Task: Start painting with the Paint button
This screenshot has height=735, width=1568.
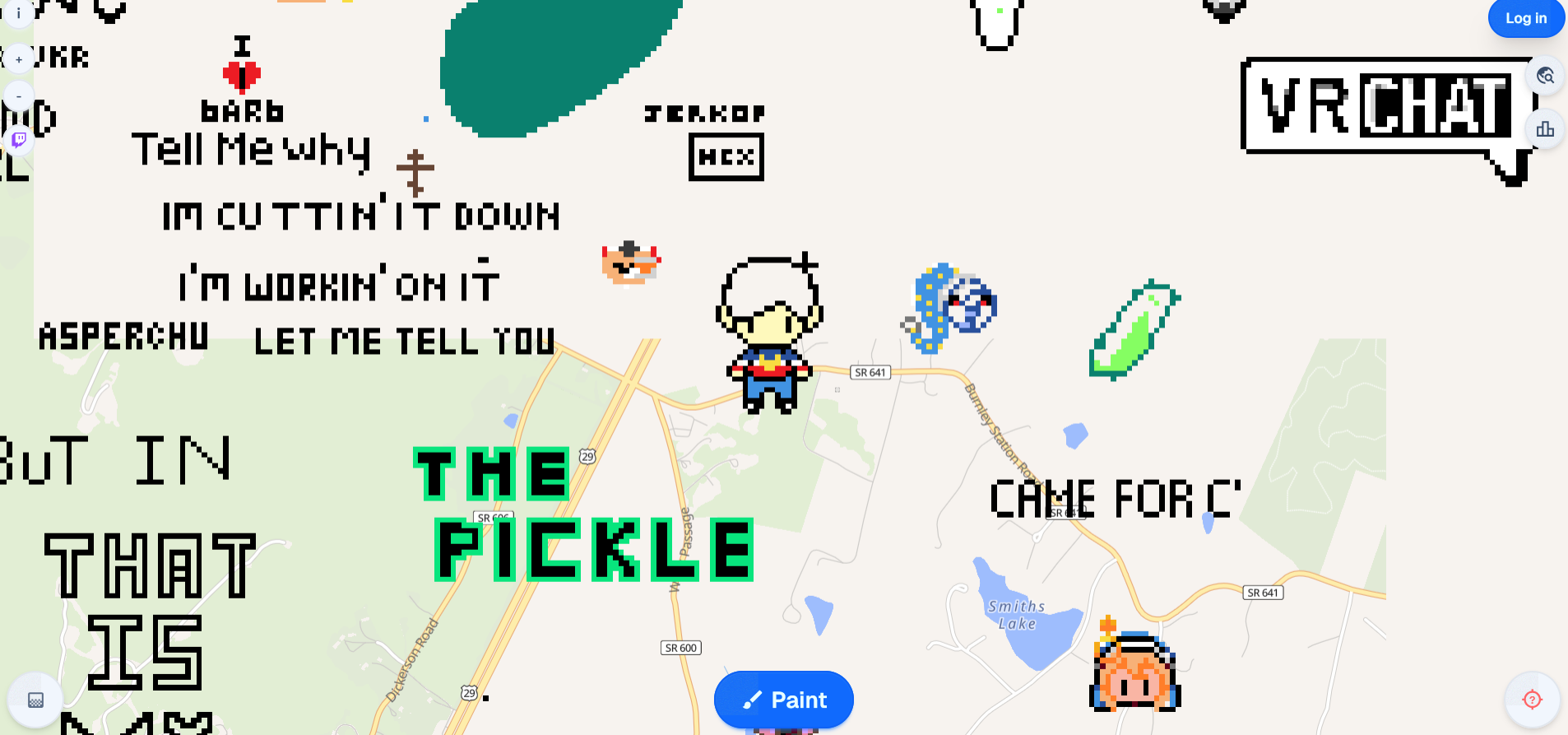Action: coord(783,700)
